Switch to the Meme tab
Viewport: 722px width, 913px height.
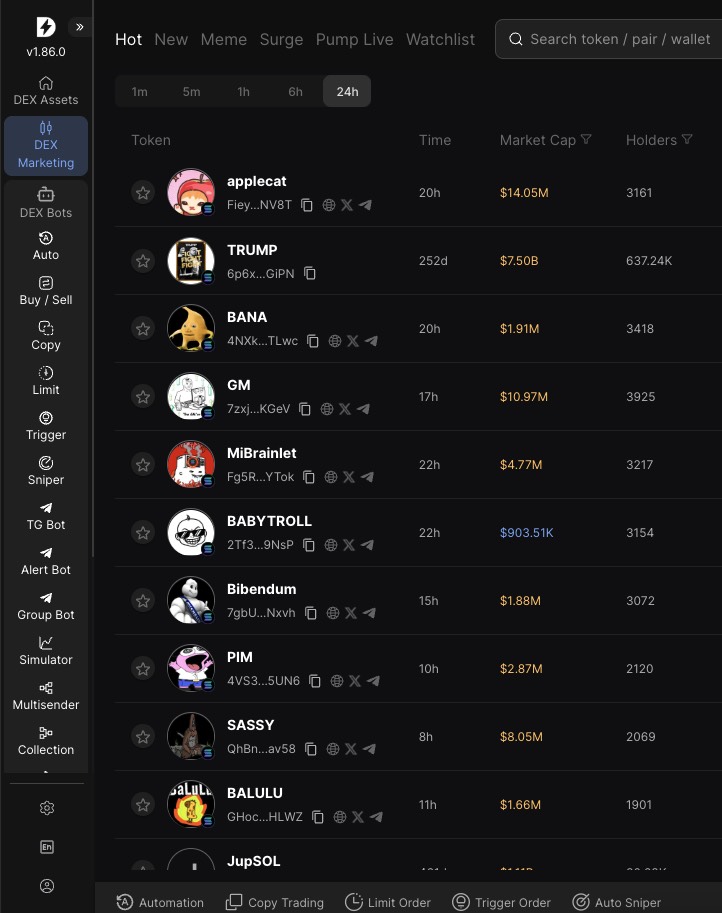click(x=224, y=39)
